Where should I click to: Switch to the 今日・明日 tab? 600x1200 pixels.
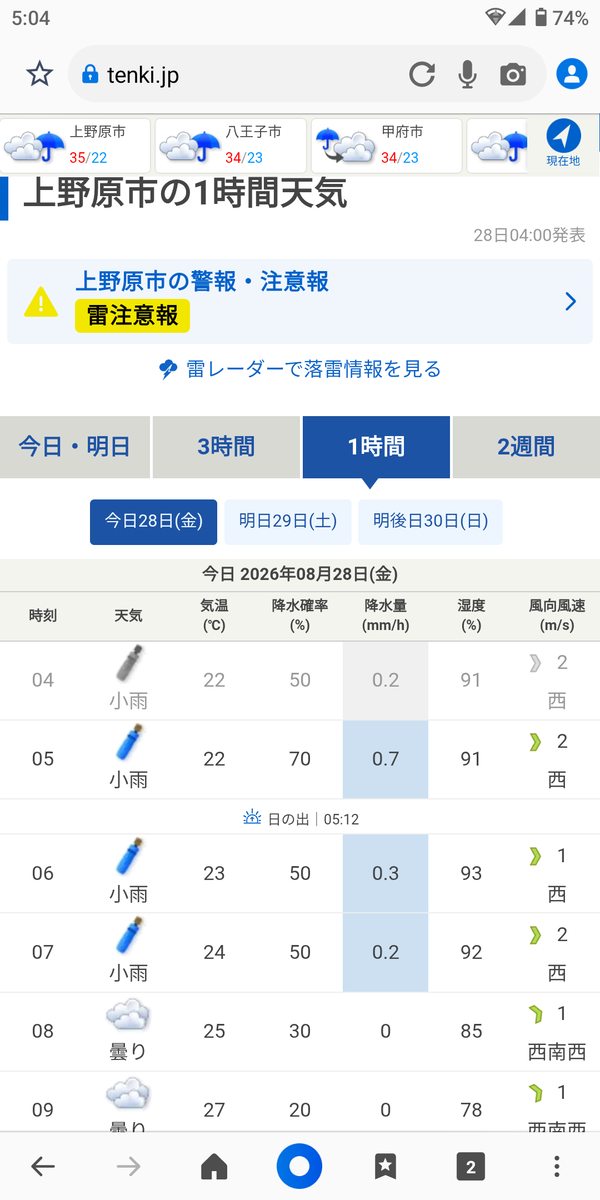click(75, 447)
